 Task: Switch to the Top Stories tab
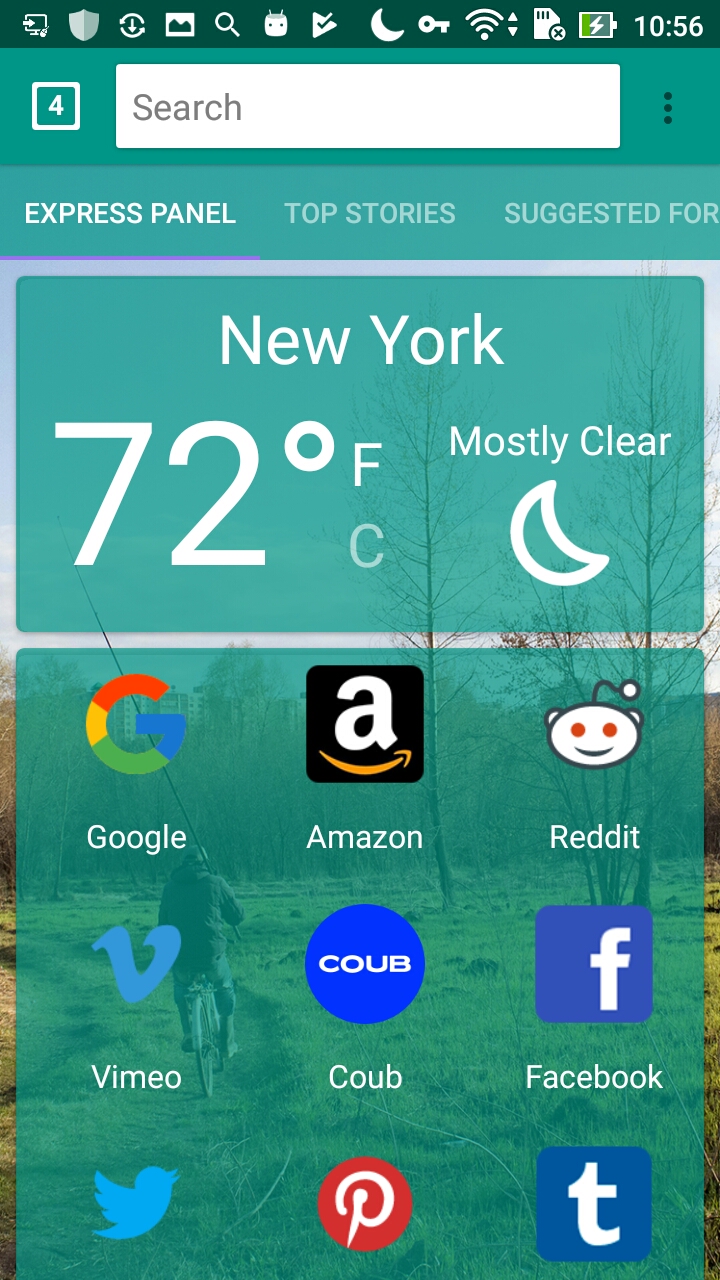coord(370,213)
